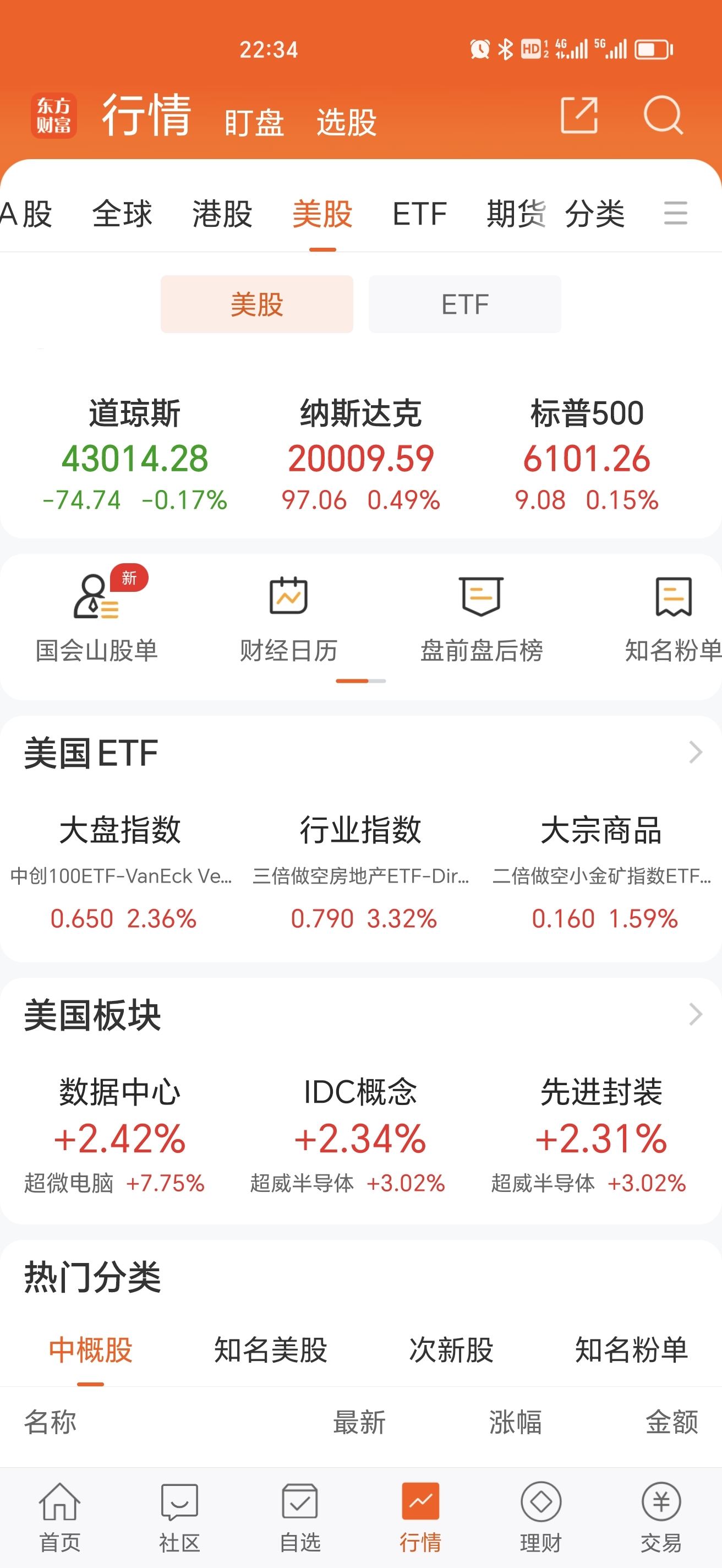This screenshot has height=1568, width=722.
Task: Open 国会山股单 shortcut
Action: coord(96,618)
